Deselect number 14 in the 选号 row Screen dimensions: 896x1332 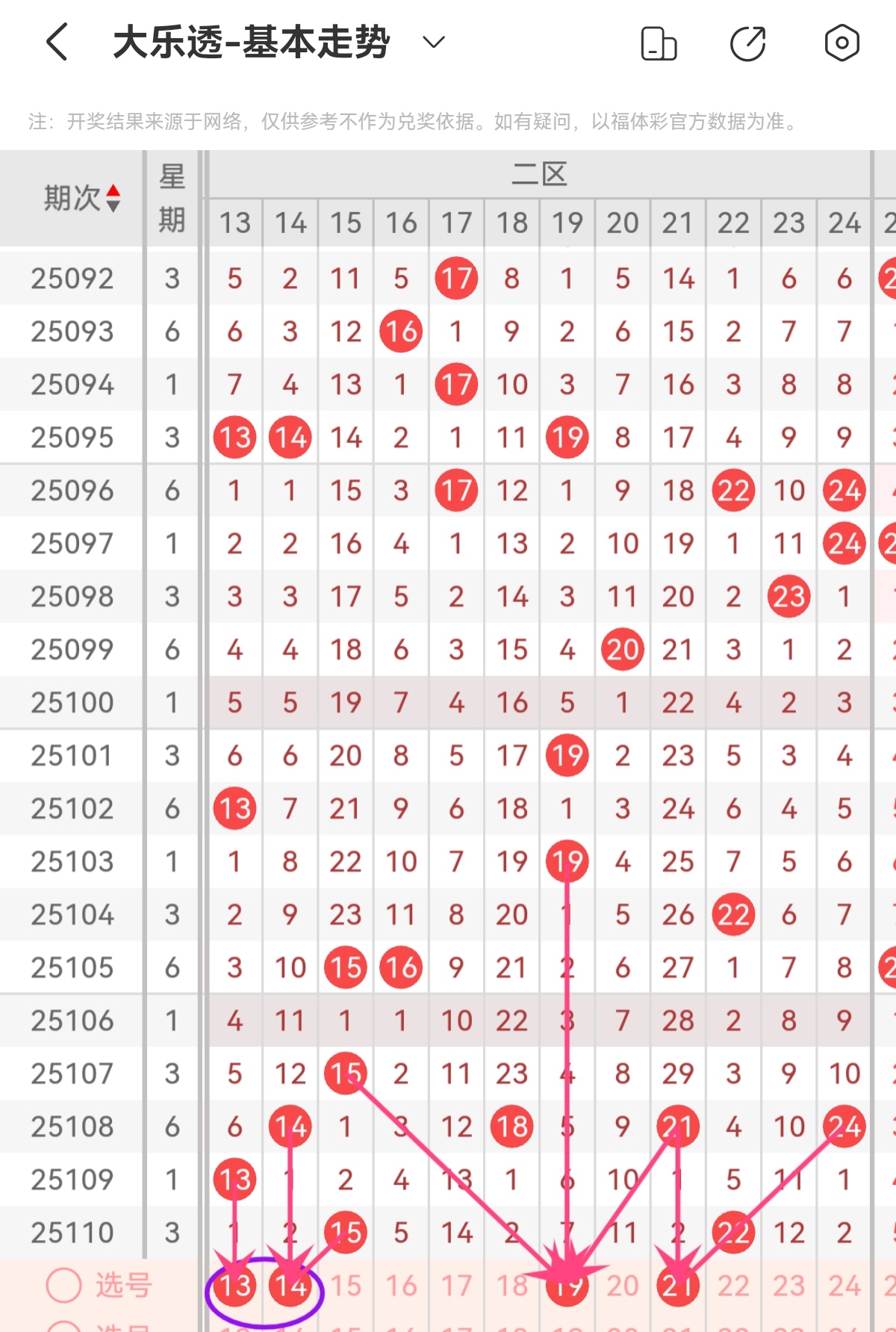pyautogui.click(x=290, y=1286)
